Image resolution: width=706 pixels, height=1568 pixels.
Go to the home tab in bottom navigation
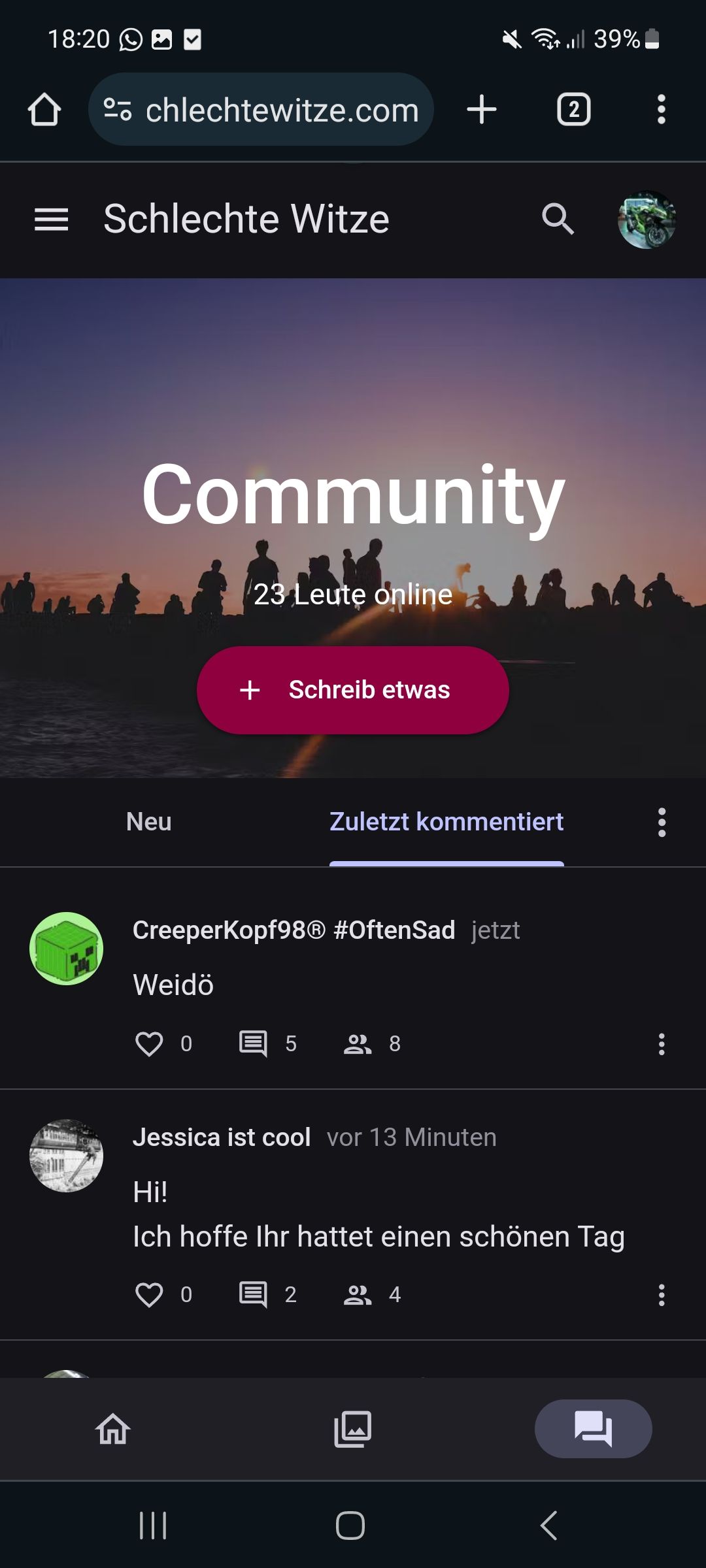pos(113,1428)
